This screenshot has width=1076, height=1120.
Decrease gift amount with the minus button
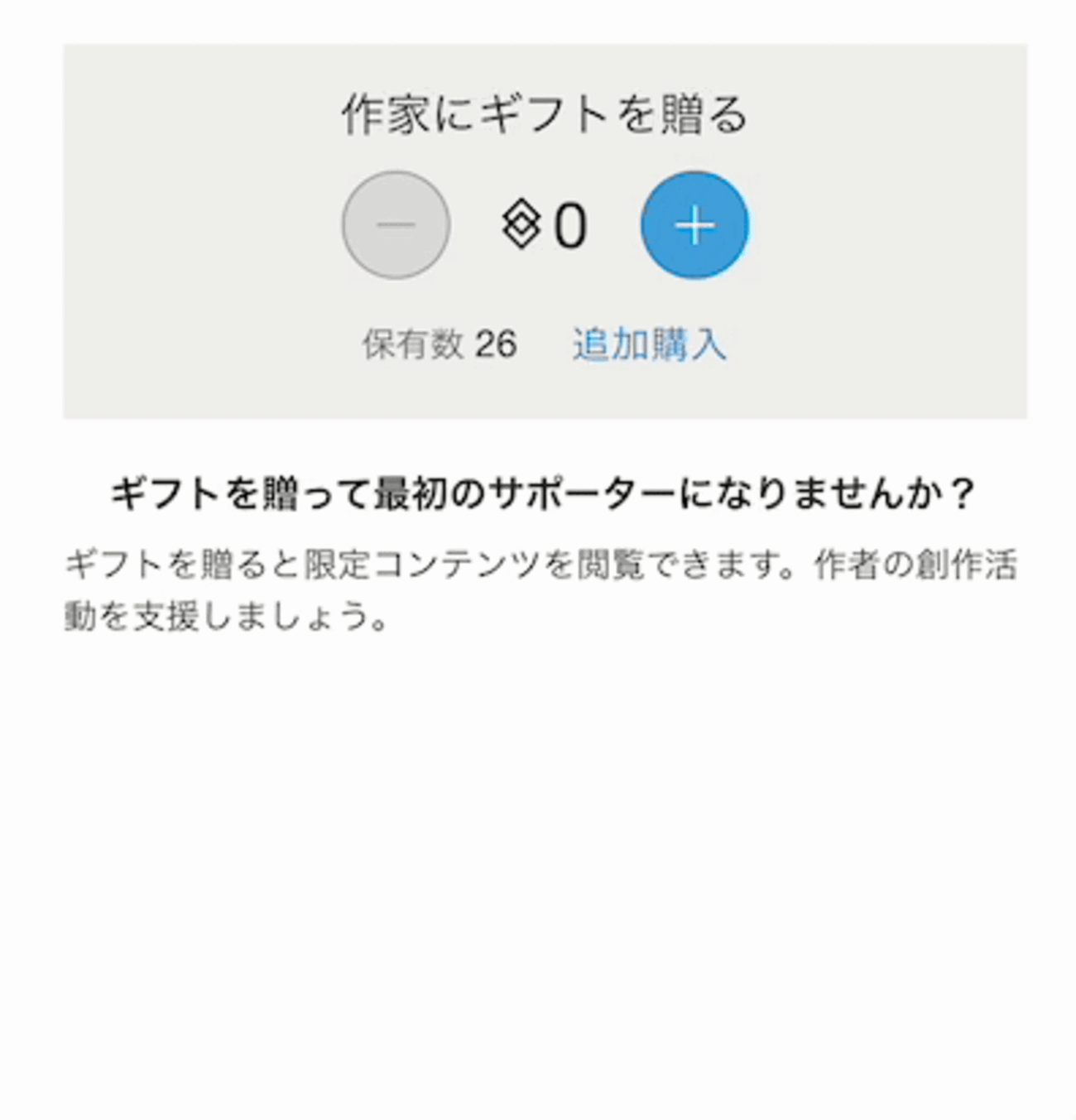click(396, 225)
